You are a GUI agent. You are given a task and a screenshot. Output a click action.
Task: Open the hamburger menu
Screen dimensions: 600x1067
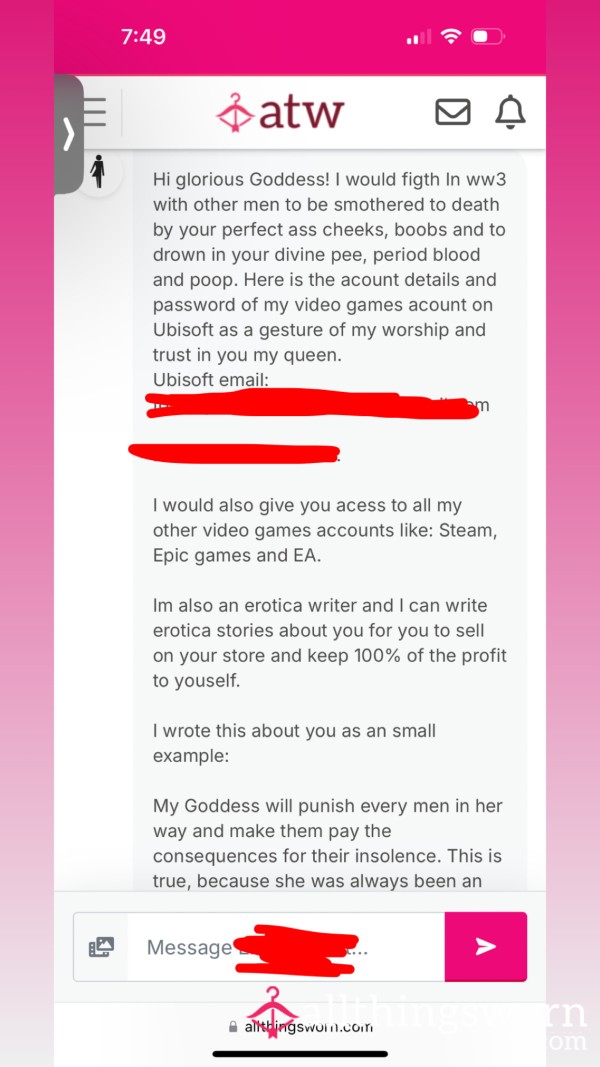[x=95, y=112]
